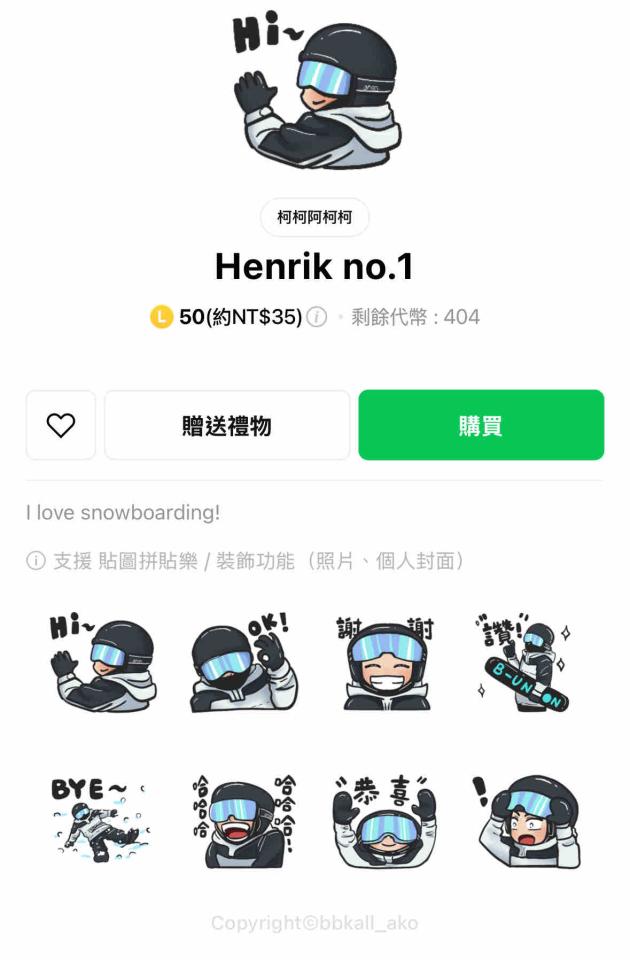Preview the 恭喜 congratulations sticker
This screenshot has width=630, height=960.
point(386,820)
